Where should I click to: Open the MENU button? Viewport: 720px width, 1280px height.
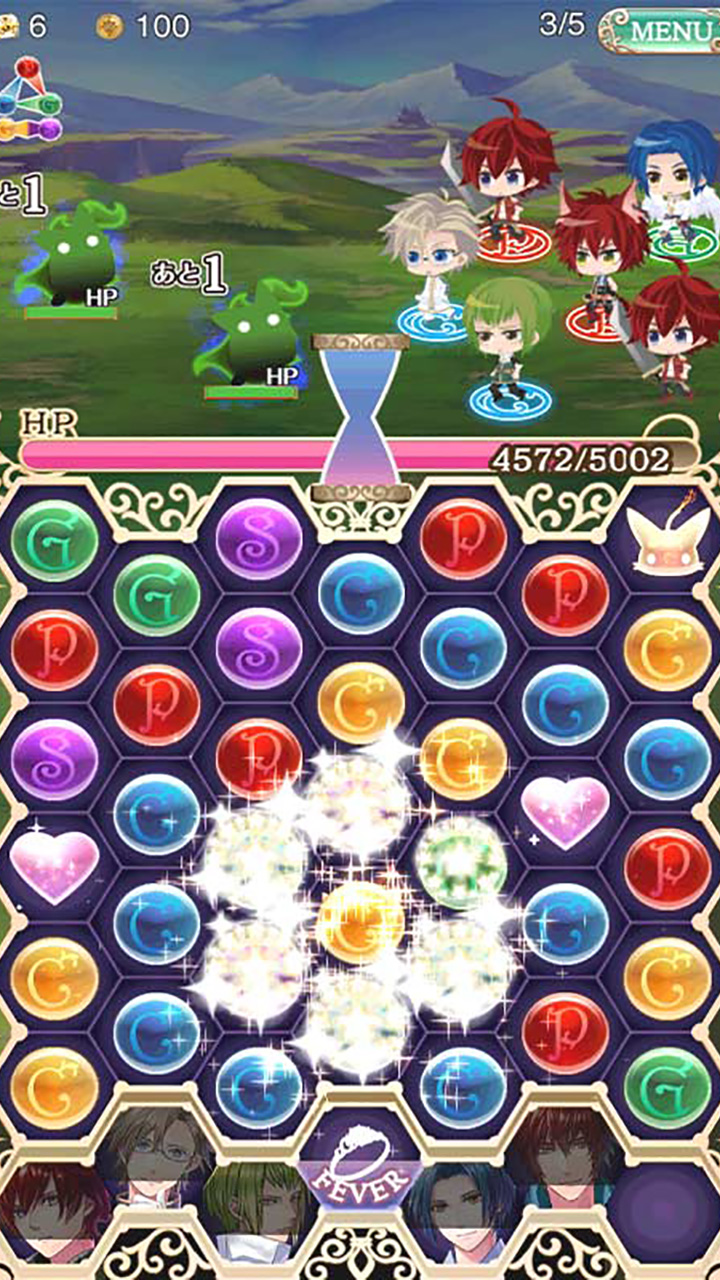click(664, 29)
